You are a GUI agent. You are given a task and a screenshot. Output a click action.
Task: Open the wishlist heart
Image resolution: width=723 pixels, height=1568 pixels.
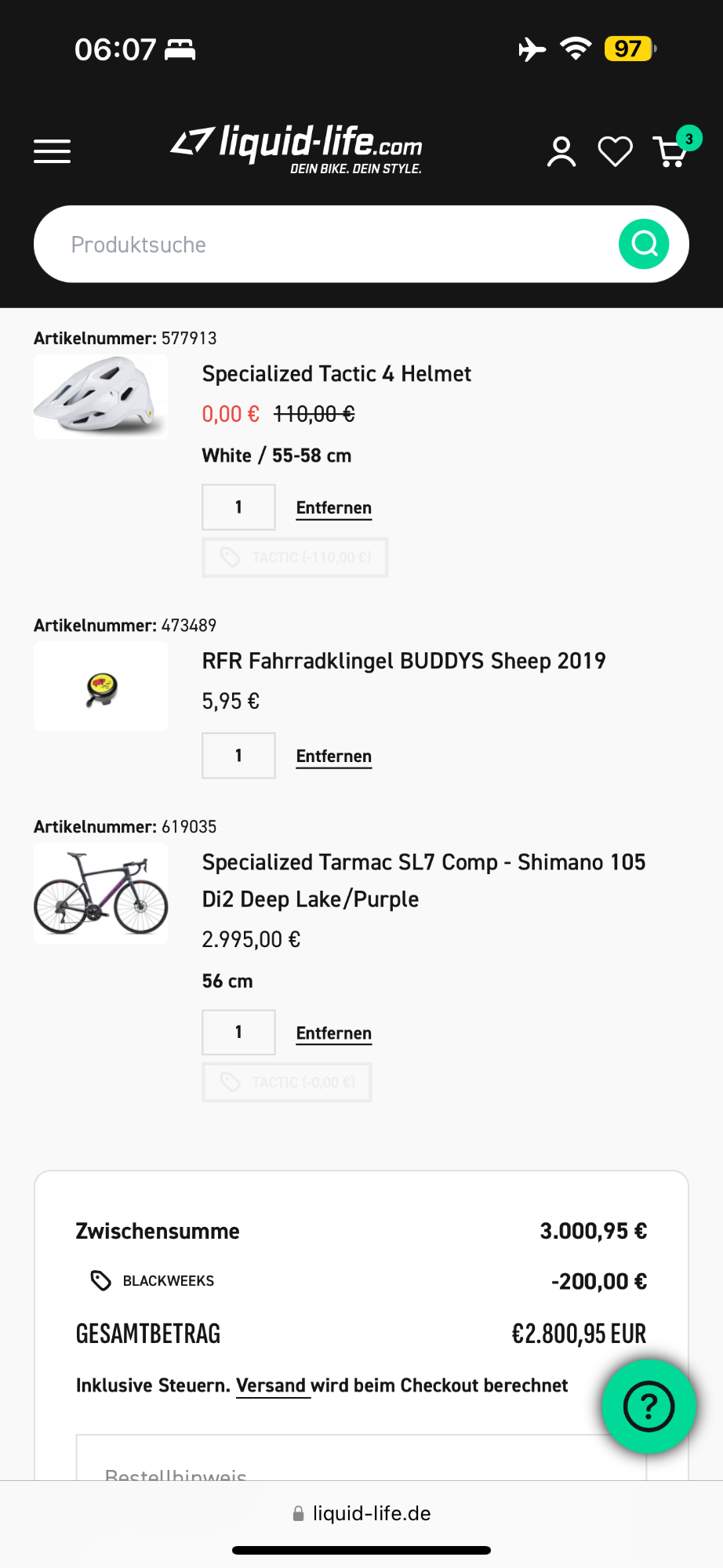click(x=615, y=151)
